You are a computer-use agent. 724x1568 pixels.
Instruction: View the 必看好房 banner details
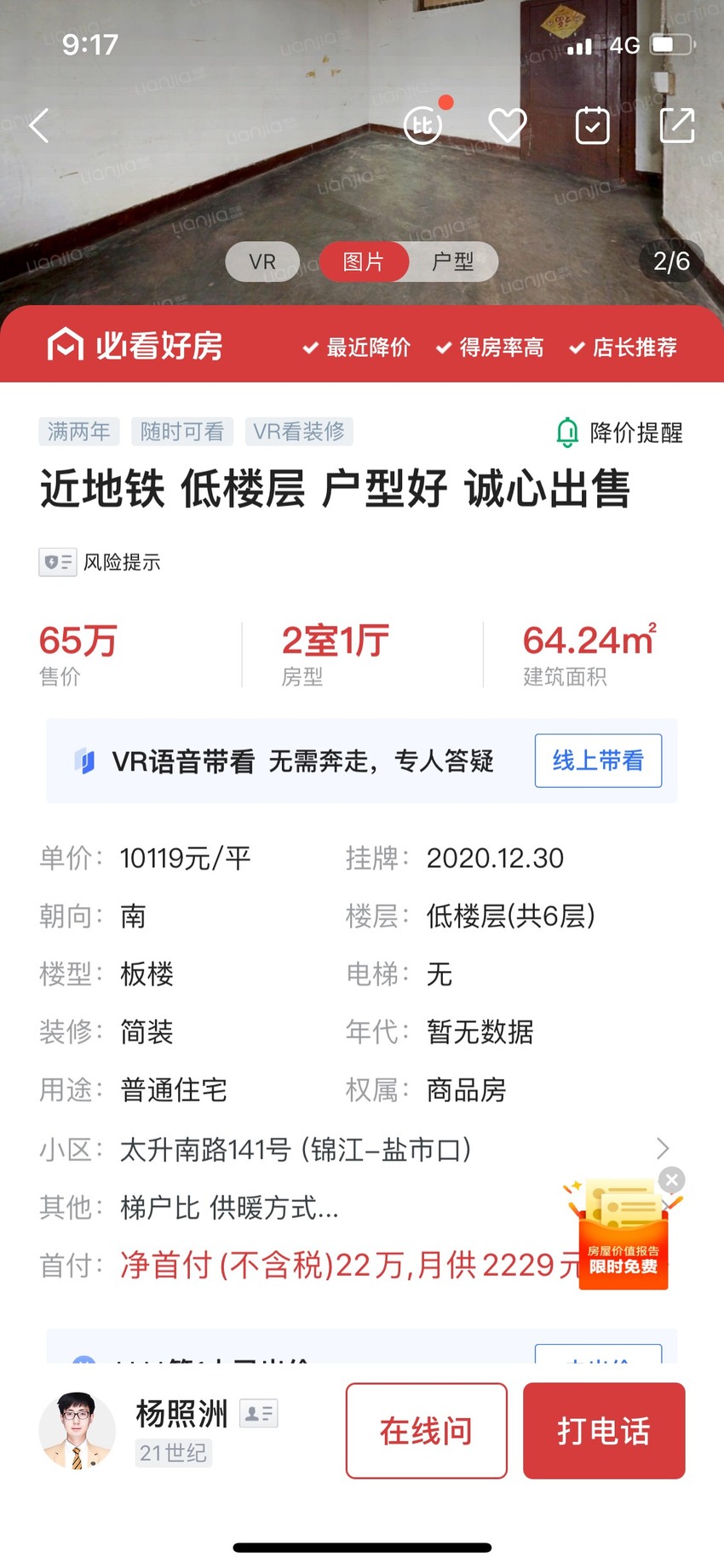tap(362, 346)
